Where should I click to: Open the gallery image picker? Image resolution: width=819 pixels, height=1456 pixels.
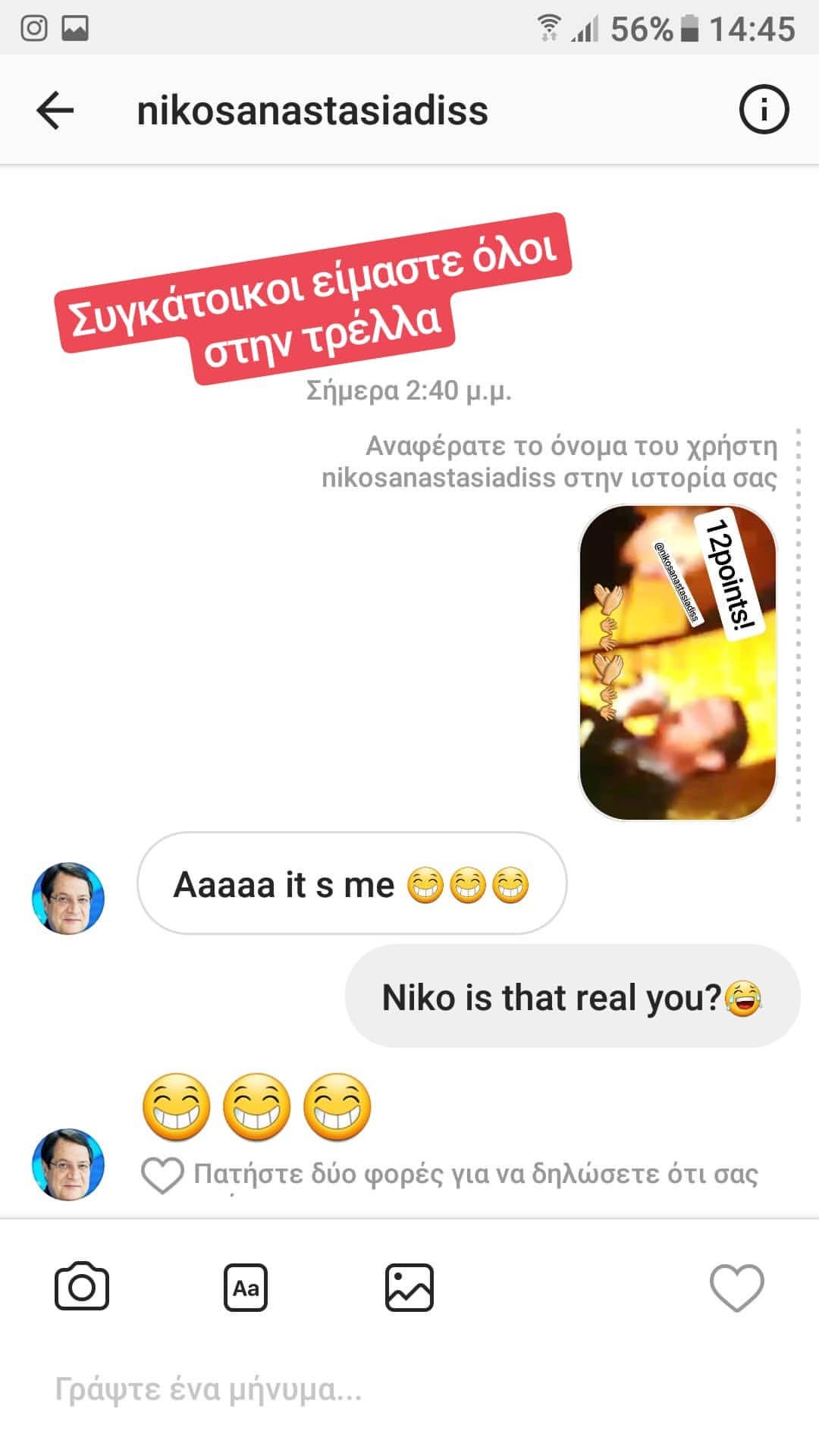(409, 1287)
